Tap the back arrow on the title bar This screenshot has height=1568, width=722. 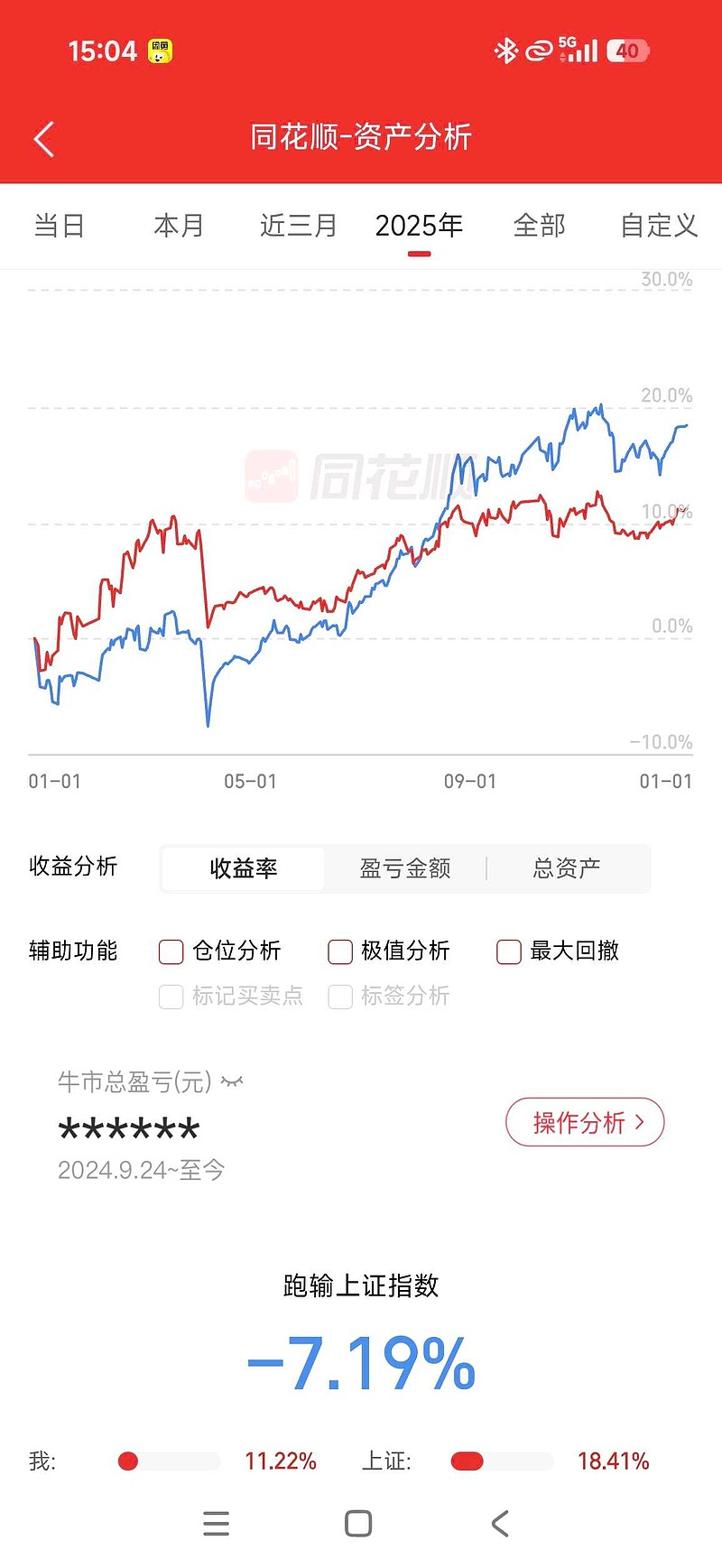42,138
